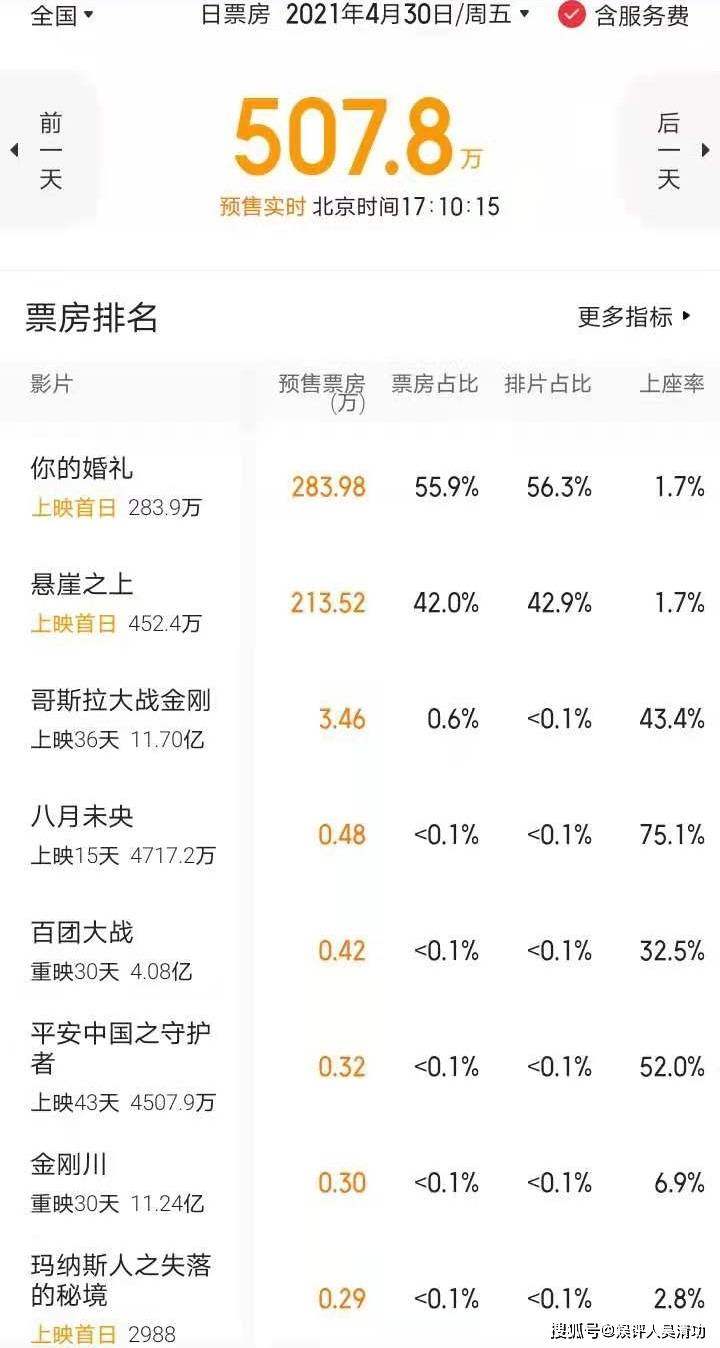Image resolution: width=720 pixels, height=1348 pixels.
Task: Open the 全国 region dropdown
Action: [62, 15]
